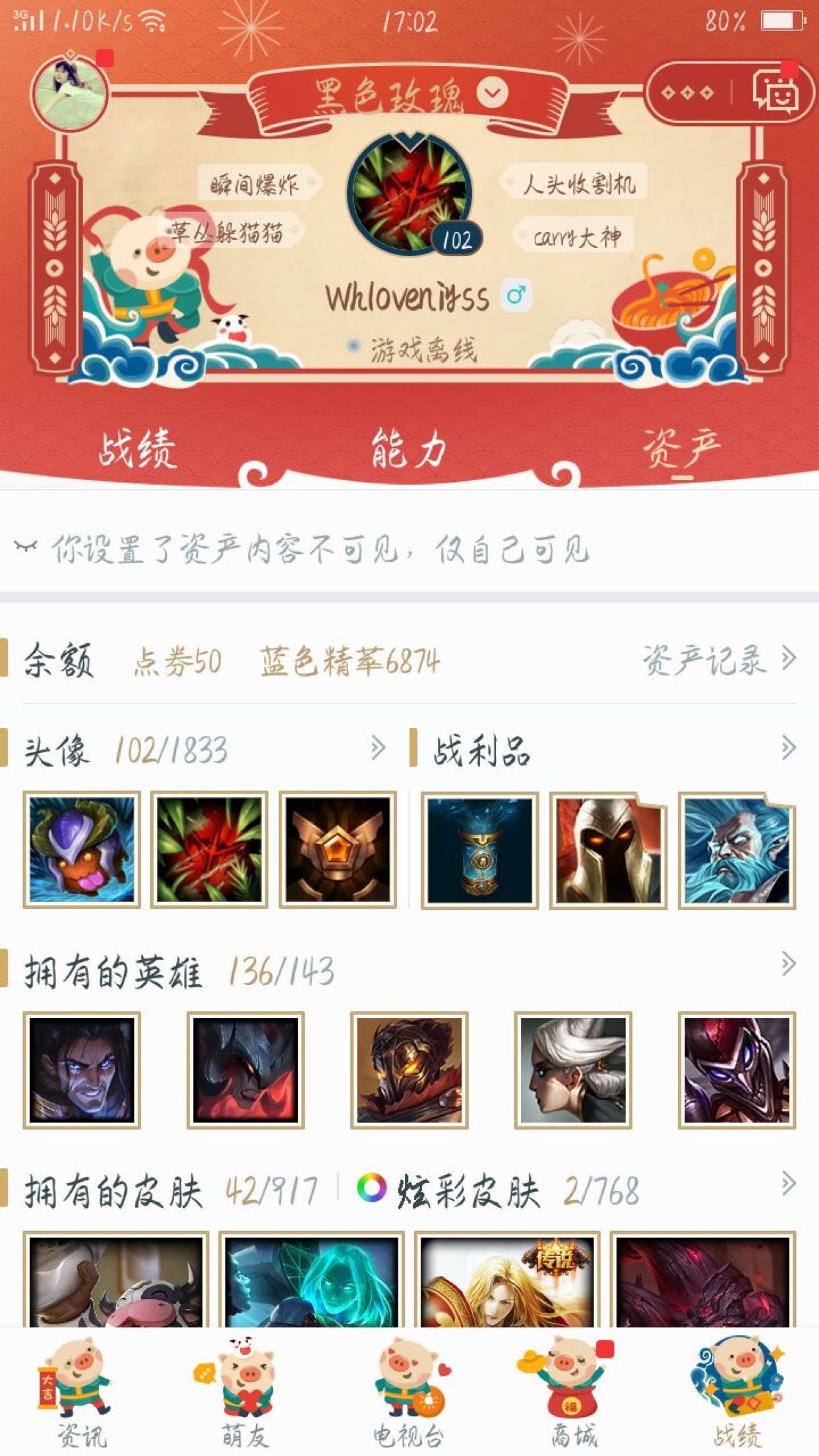819x1456 pixels.
Task: Expand the 黑色玫瑰 server dropdown
Action: pyautogui.click(x=493, y=93)
